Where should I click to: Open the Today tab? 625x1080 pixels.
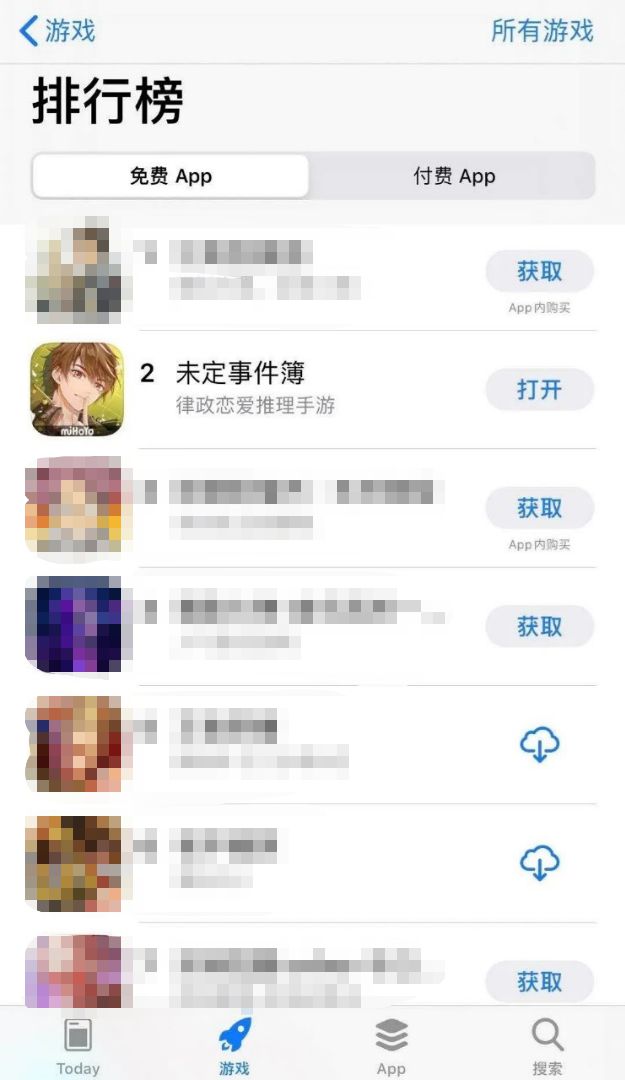(78, 1046)
